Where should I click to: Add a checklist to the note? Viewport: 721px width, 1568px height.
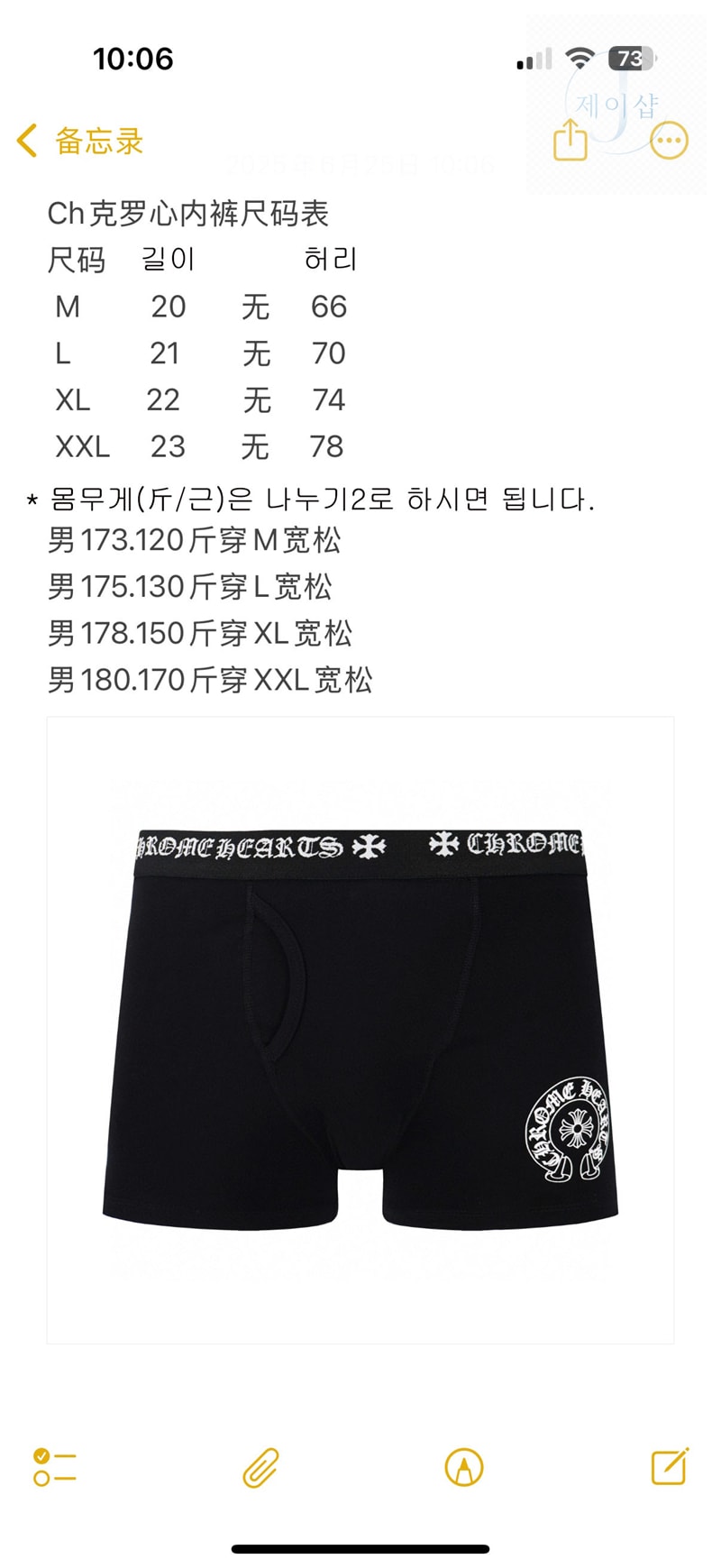coord(55,1466)
